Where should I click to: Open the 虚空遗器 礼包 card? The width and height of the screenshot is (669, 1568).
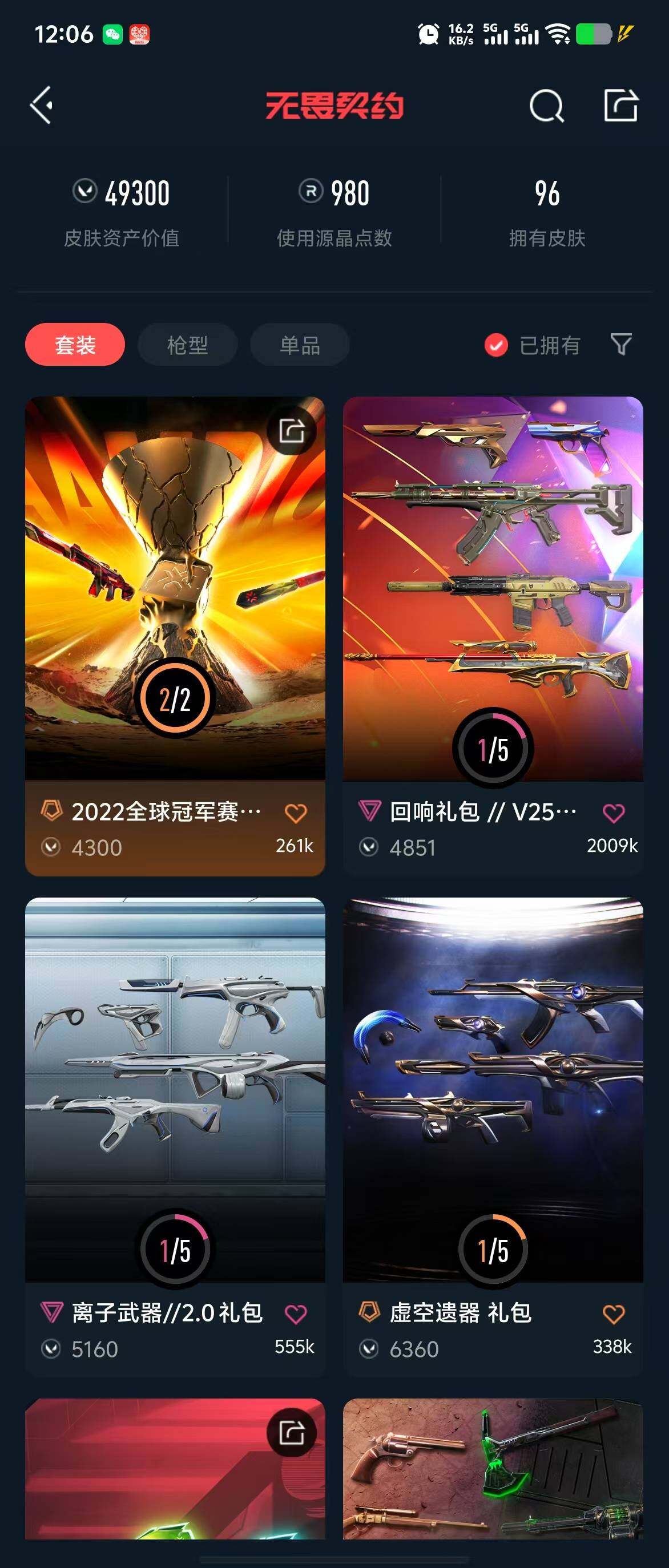click(x=493, y=1090)
